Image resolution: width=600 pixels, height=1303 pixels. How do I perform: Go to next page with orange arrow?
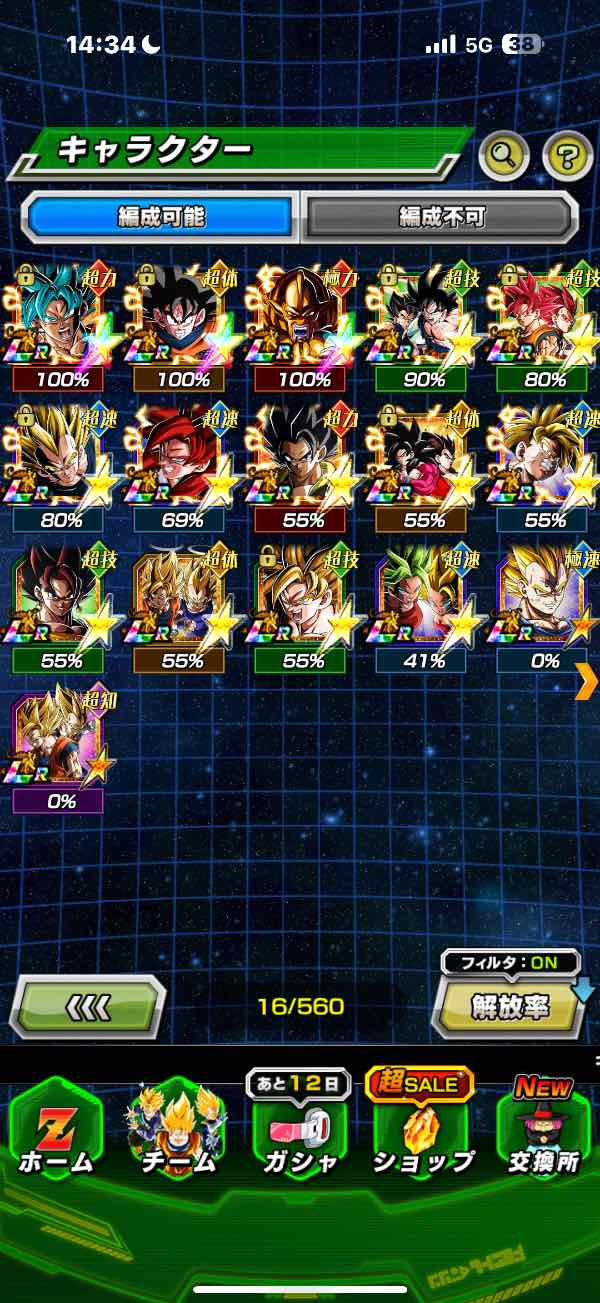pyautogui.click(x=586, y=682)
